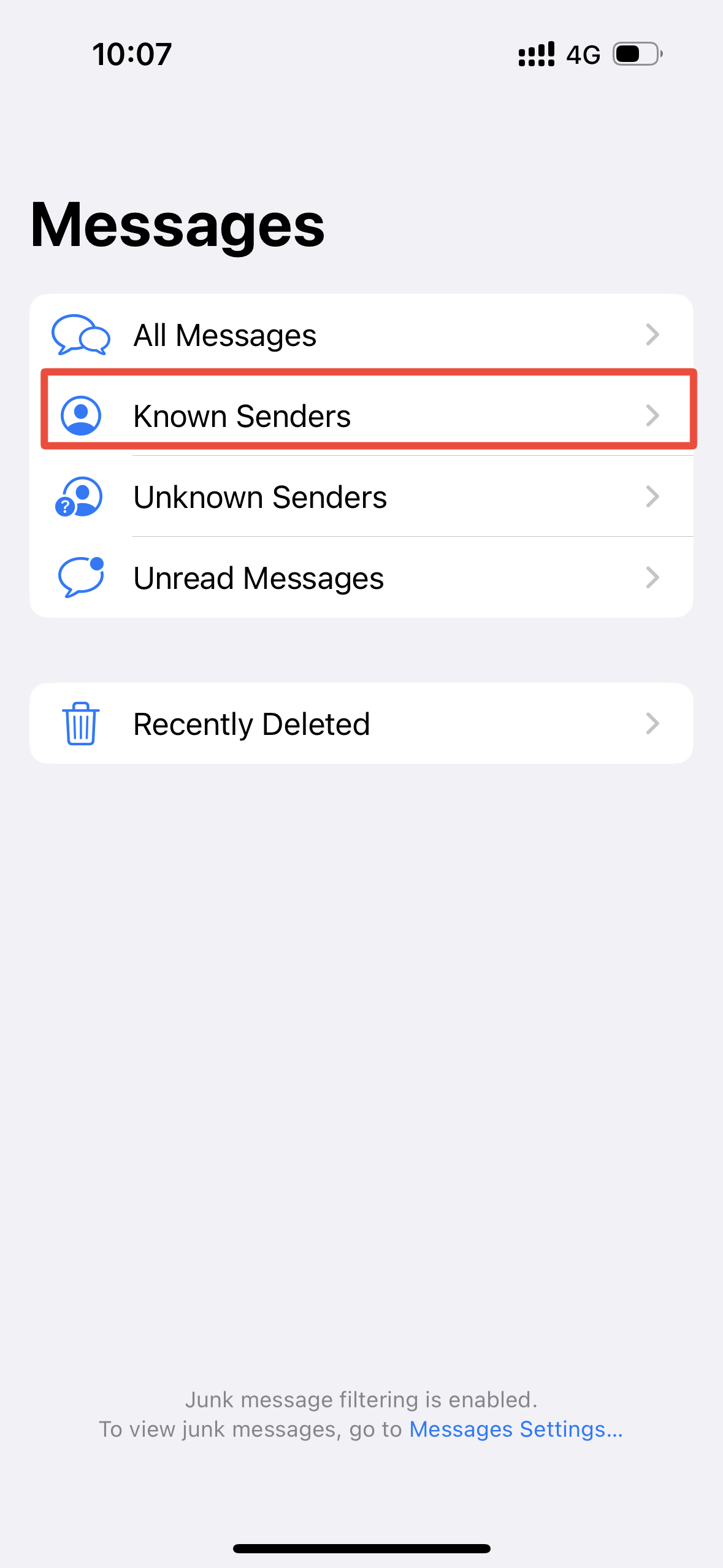The width and height of the screenshot is (723, 1568).
Task: Tap the chevron next to Unknown Senders
Action: [653, 498]
